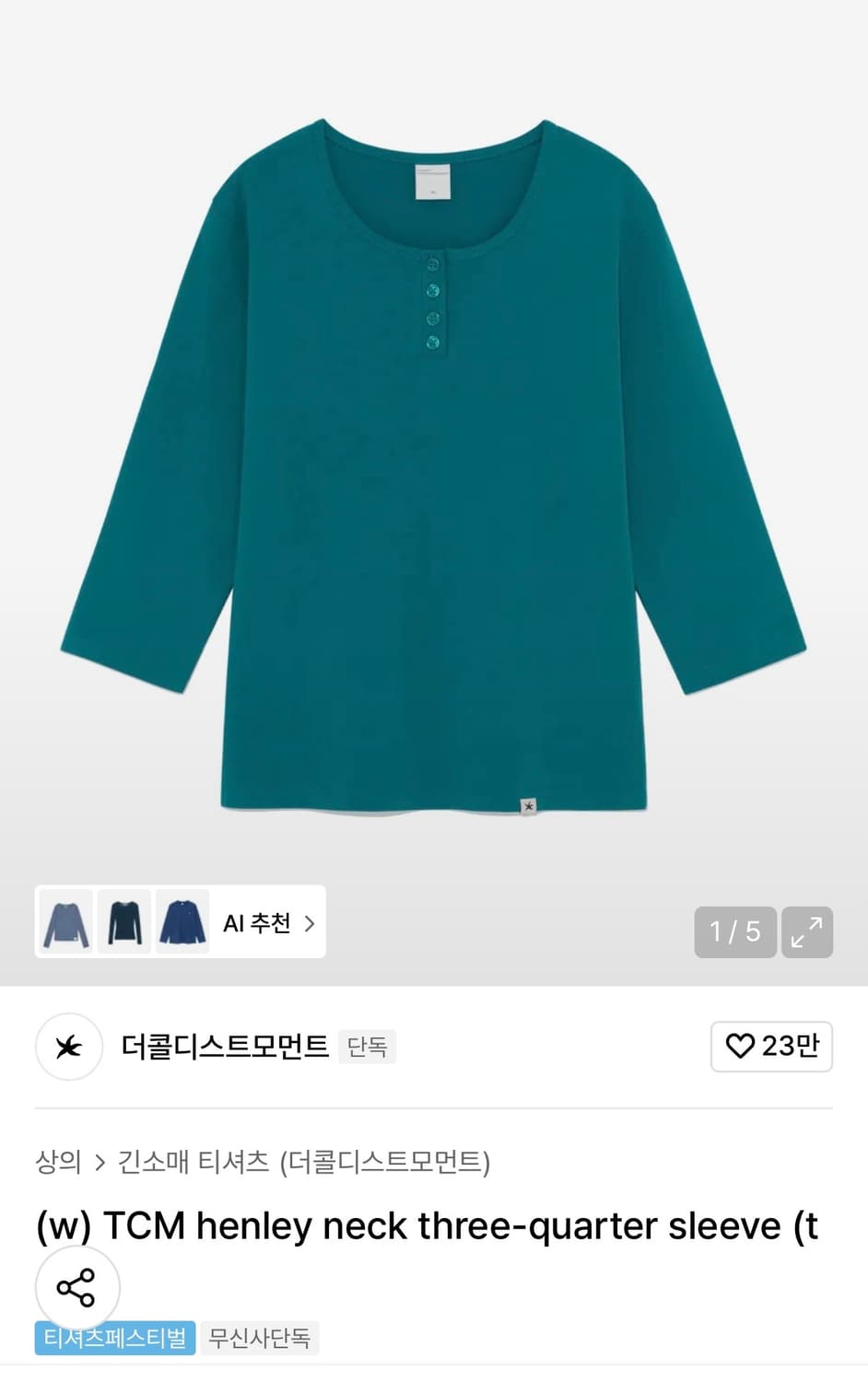Click the product title text
The image size is (868, 1382).
pos(424,1225)
